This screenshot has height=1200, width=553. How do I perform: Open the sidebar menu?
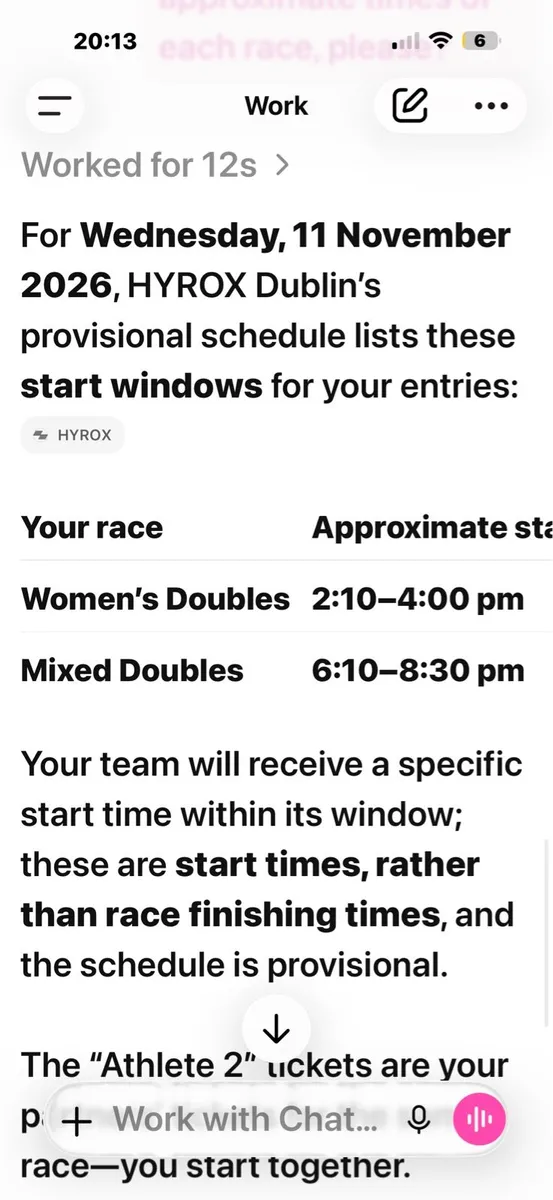tap(55, 106)
